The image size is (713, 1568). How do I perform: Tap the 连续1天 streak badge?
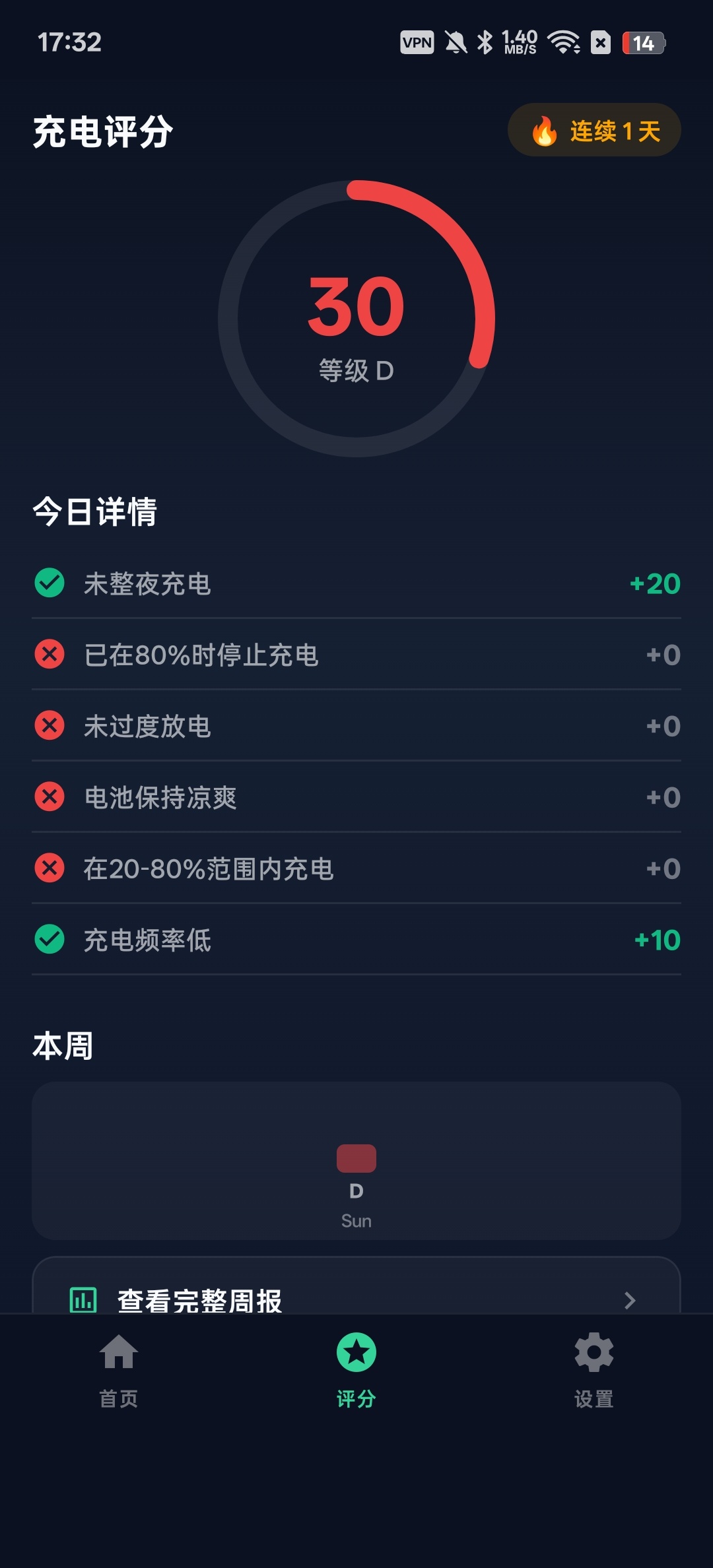(594, 130)
